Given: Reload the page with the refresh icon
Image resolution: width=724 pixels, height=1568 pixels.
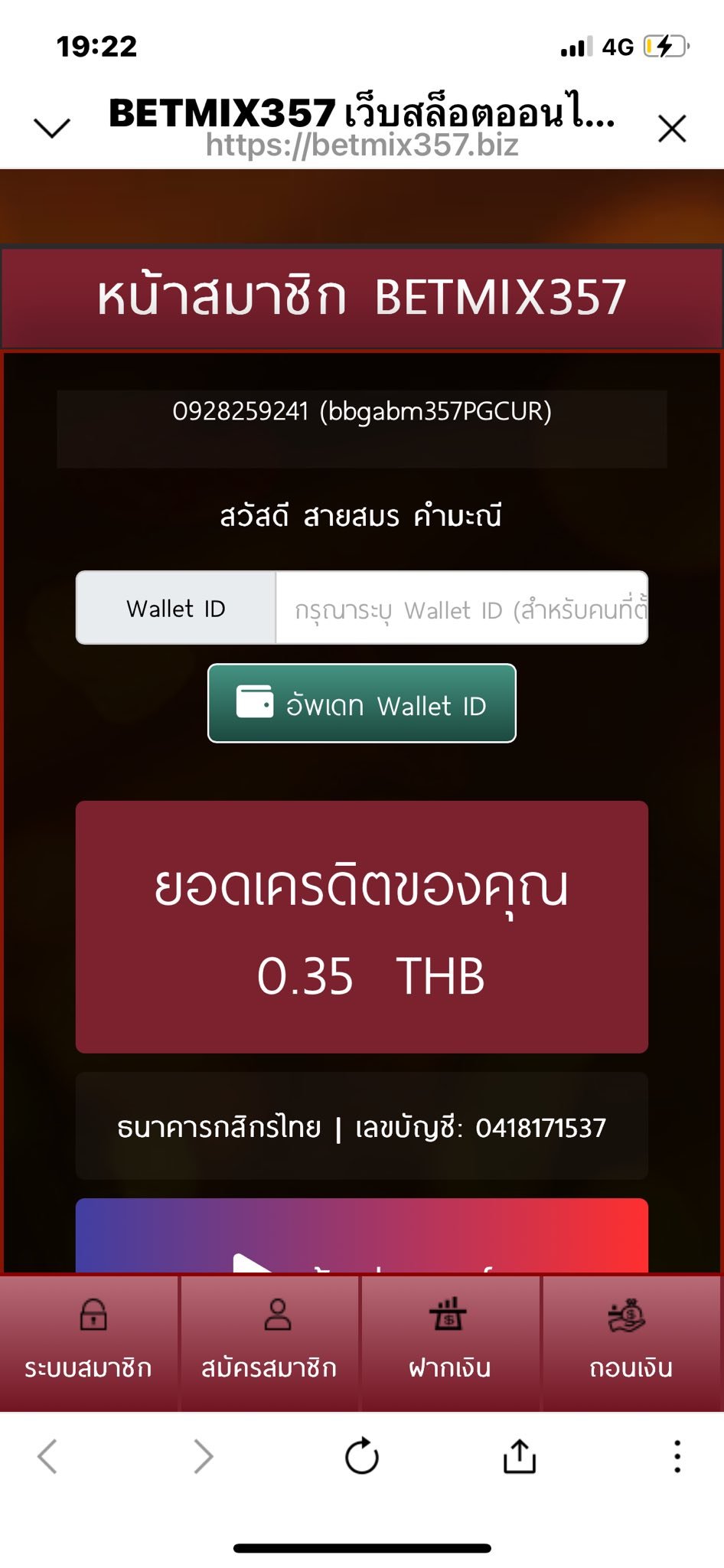Looking at the screenshot, I should (362, 1456).
